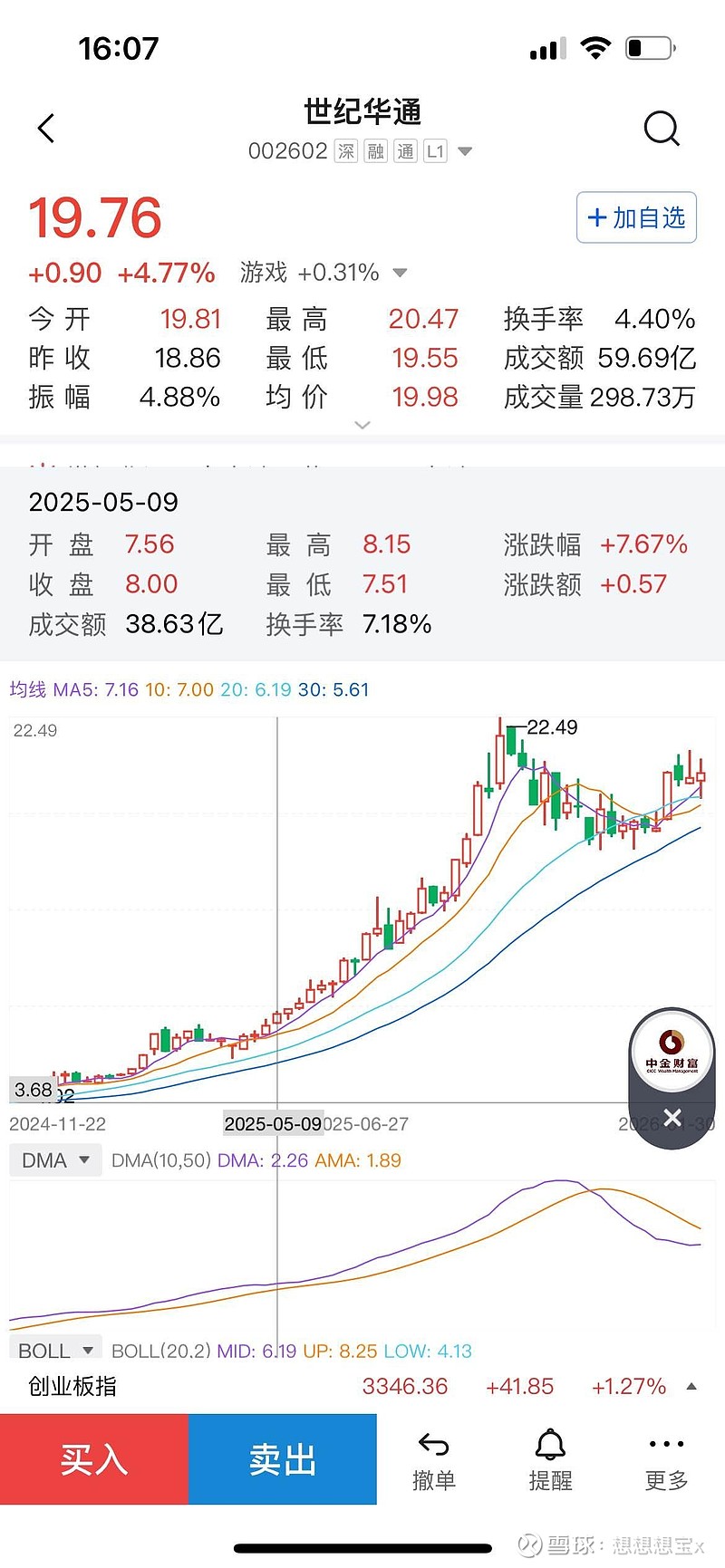Open the stock search magnifier
This screenshot has width=725, height=1568.
coord(662,128)
